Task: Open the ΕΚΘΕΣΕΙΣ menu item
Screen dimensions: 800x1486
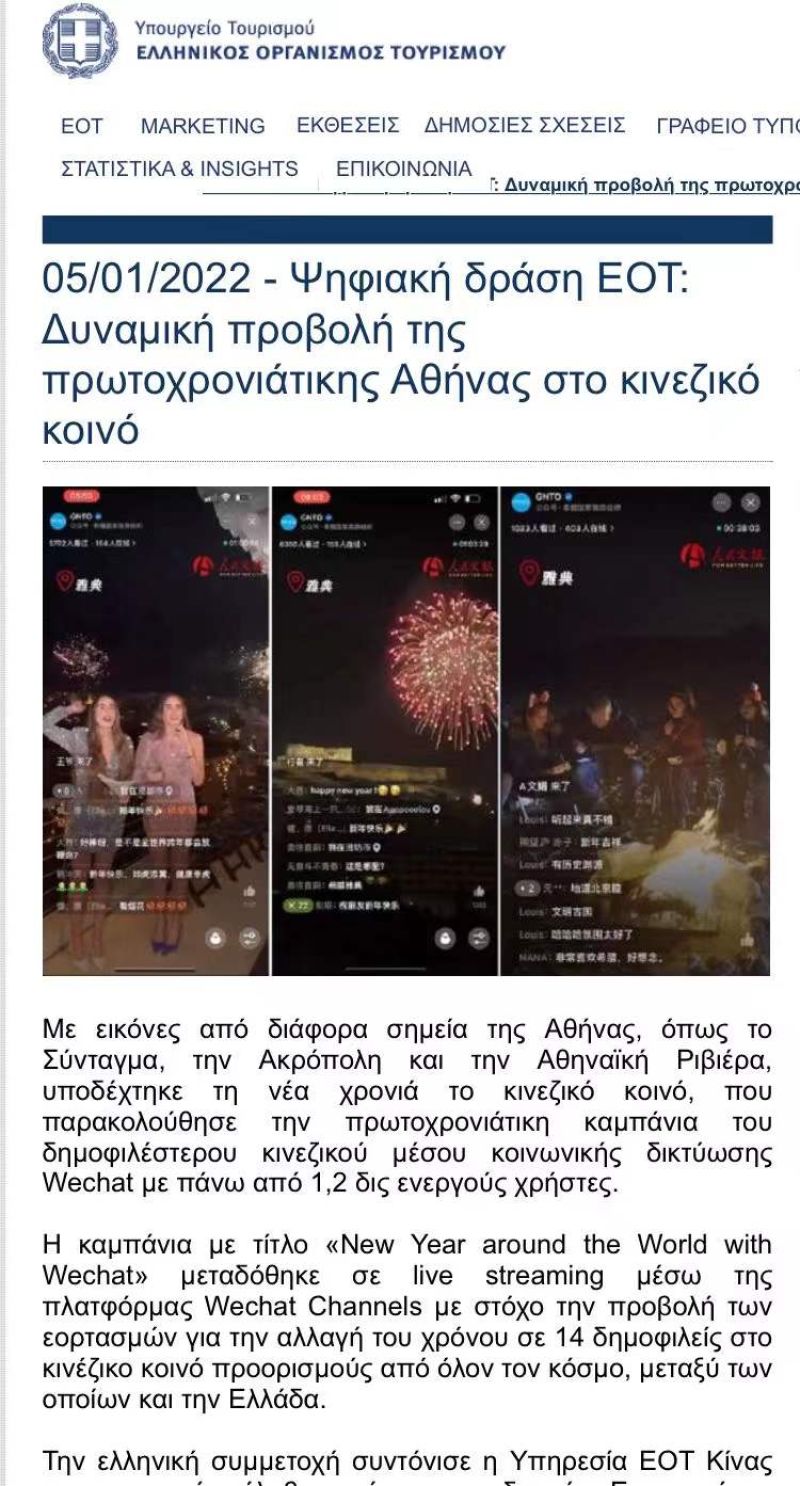Action: (348, 126)
